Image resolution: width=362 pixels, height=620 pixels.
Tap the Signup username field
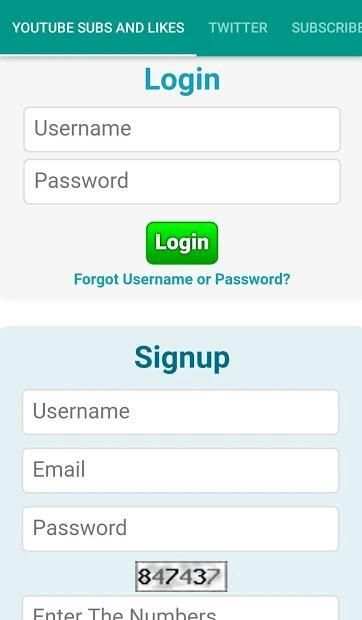click(181, 412)
